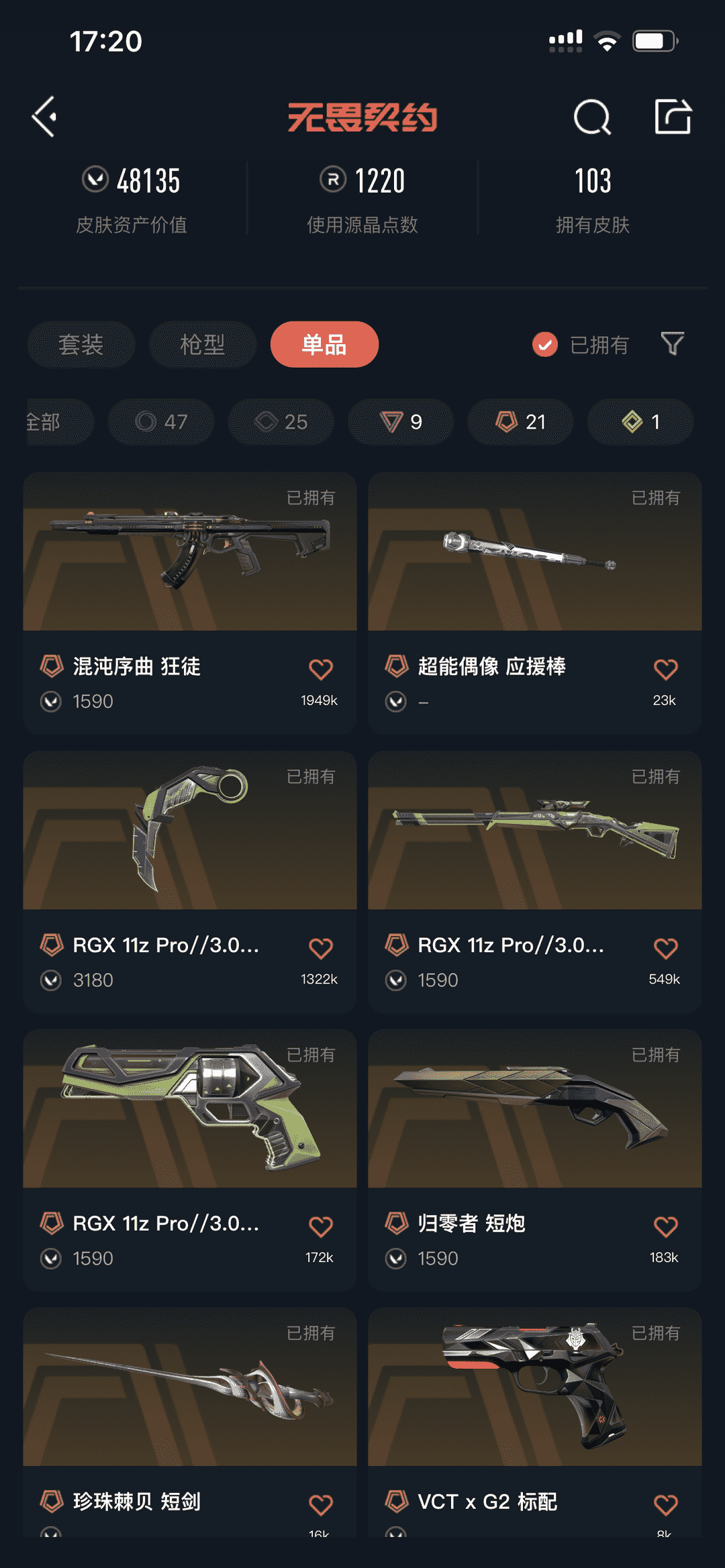Viewport: 725px width, 1568px height.
Task: Switch to the 套装 tab
Action: click(x=81, y=345)
